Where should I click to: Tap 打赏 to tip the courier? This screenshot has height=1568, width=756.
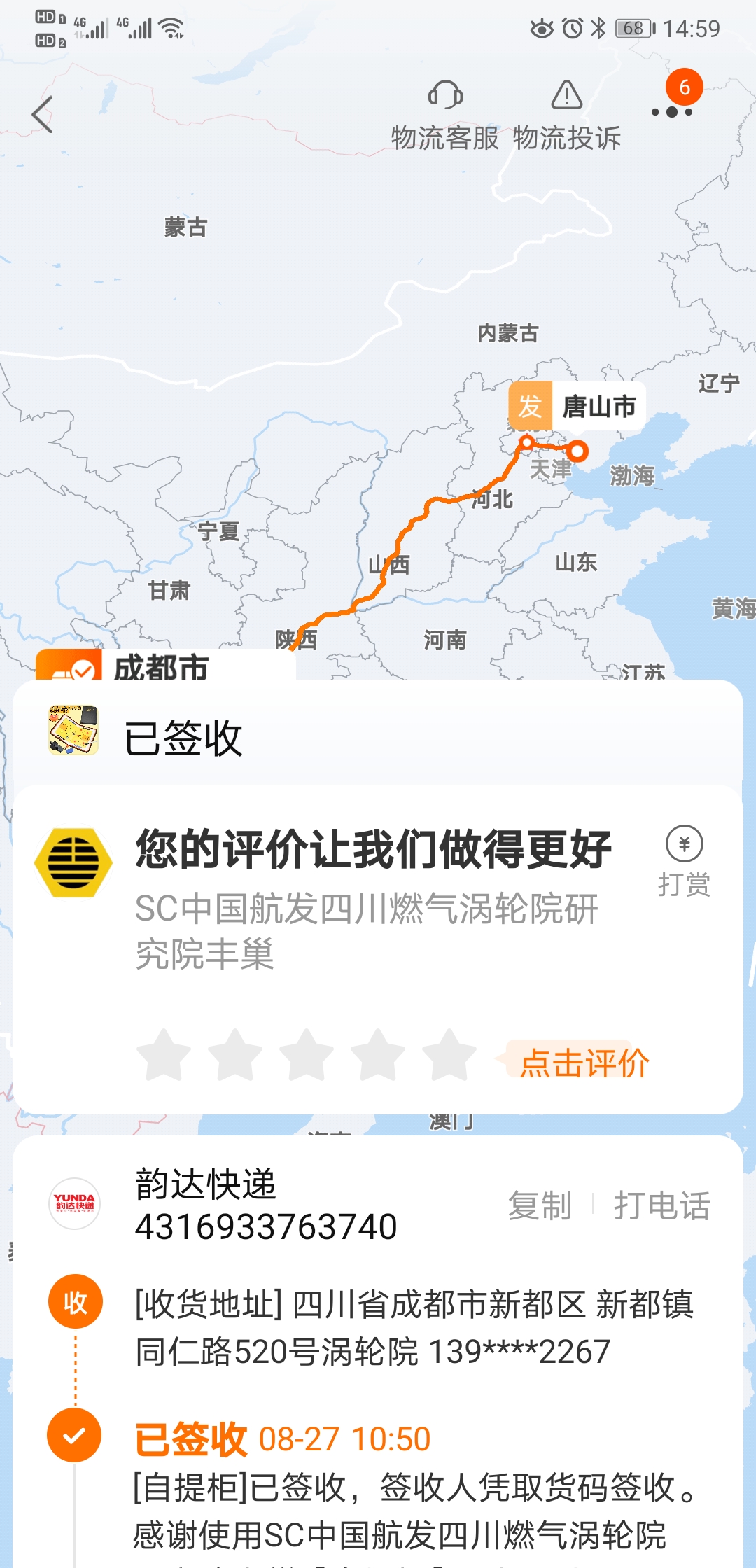(685, 862)
